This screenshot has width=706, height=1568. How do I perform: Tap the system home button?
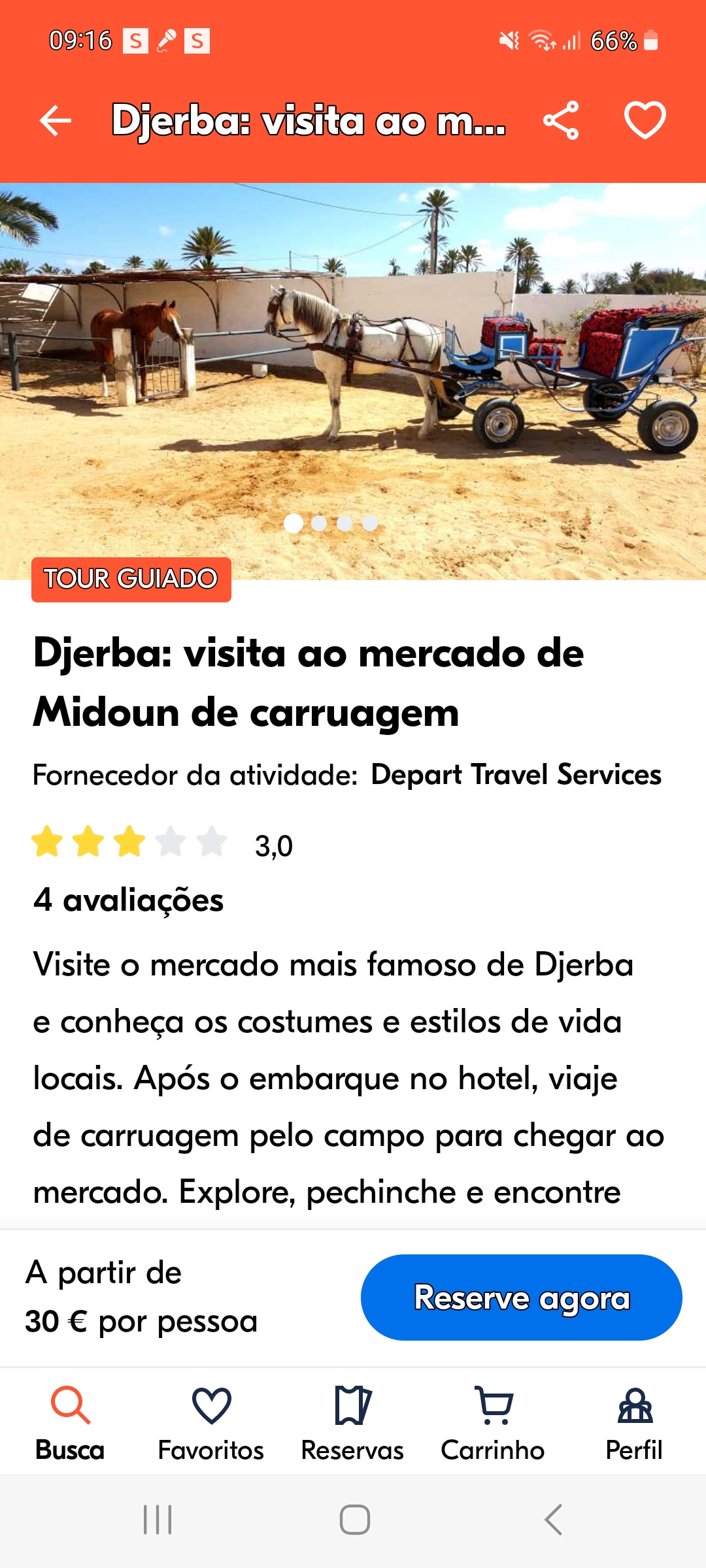pos(354,1520)
